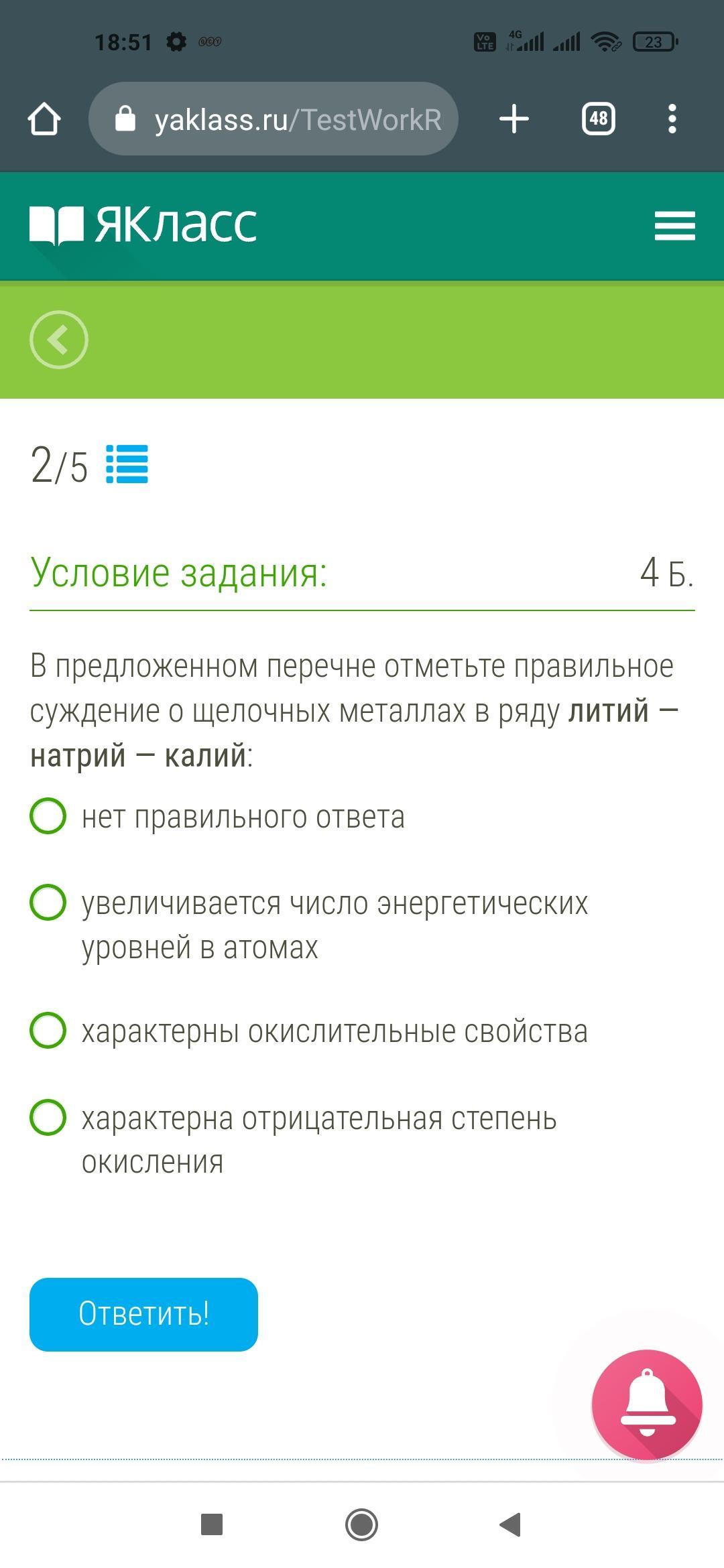724x1568 pixels.
Task: Show the 48 open tabs
Action: coord(598,119)
